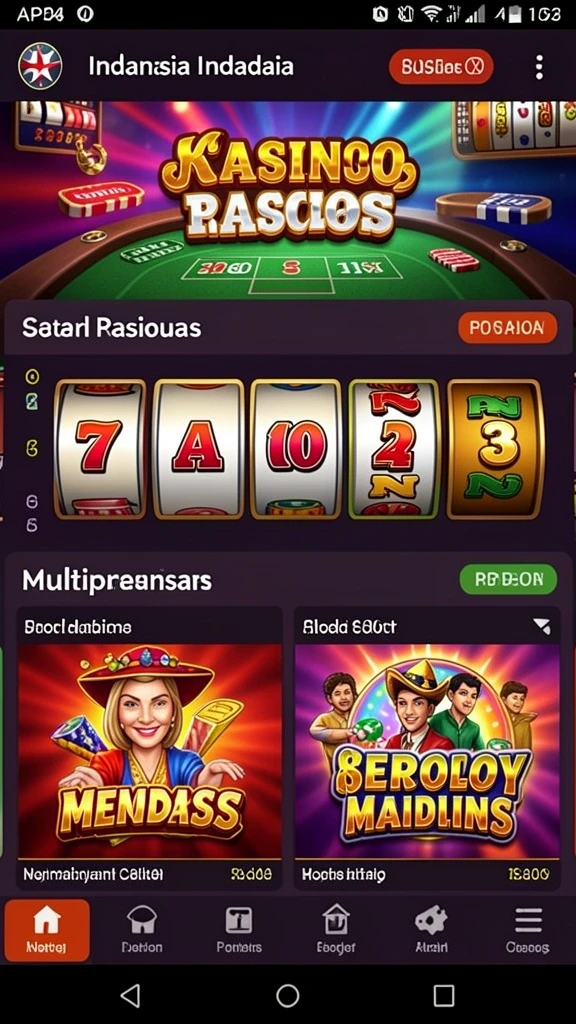Open the slot machine reels game
576x1024 pixels.
point(298,449)
